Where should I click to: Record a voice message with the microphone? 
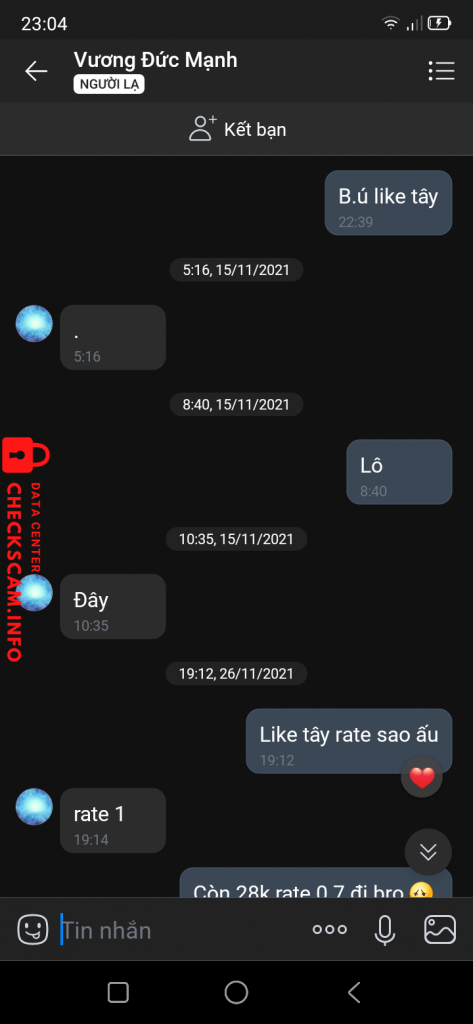click(385, 930)
